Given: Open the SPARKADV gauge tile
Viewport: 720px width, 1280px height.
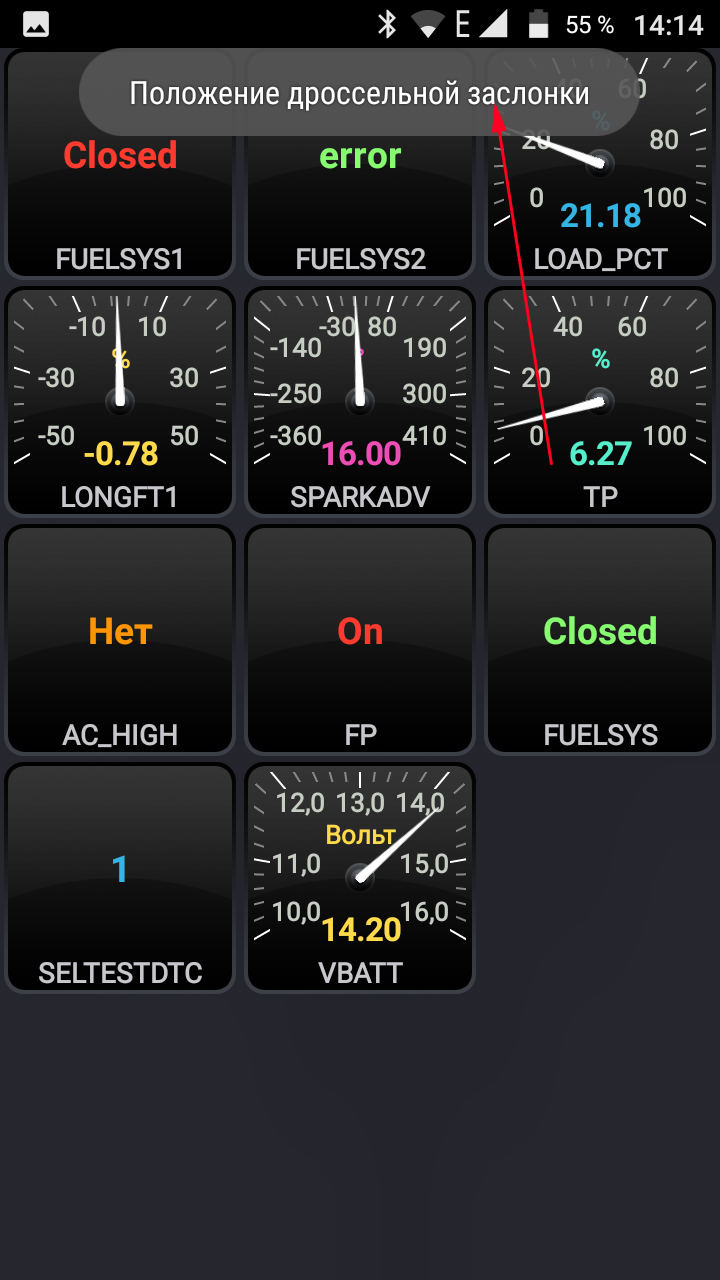Looking at the screenshot, I should tap(360, 401).
